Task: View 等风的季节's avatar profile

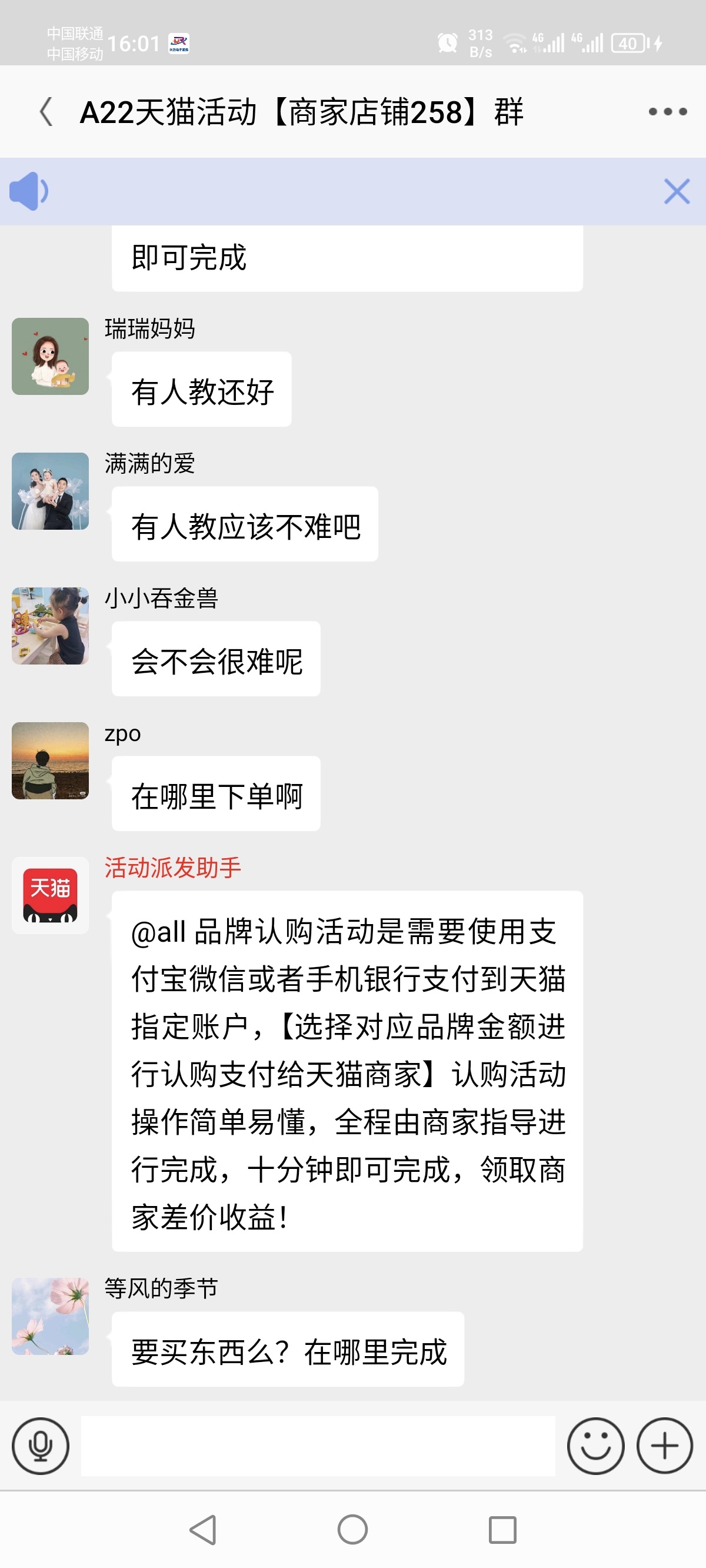Action: point(51,1316)
